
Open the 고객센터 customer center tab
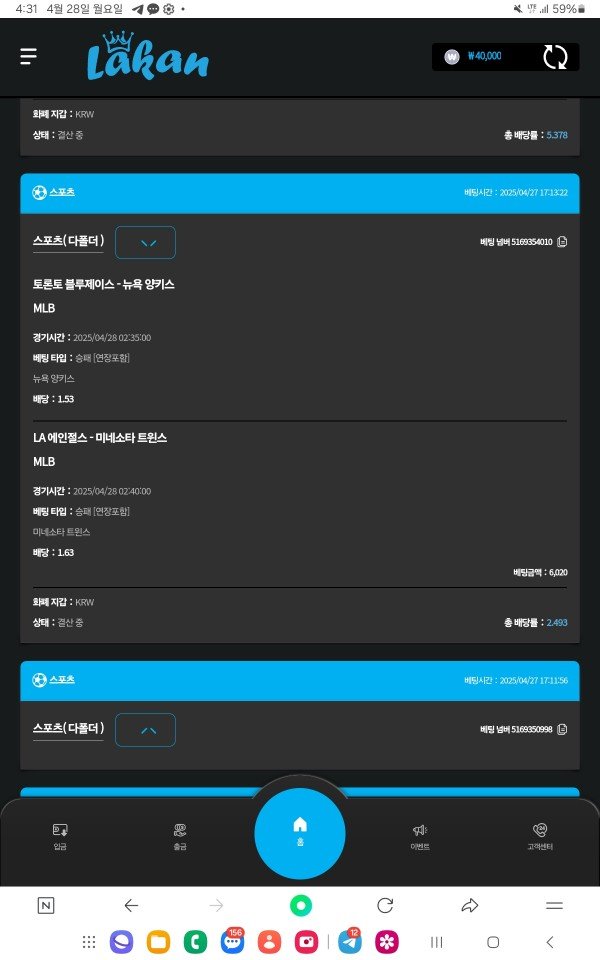coord(540,836)
